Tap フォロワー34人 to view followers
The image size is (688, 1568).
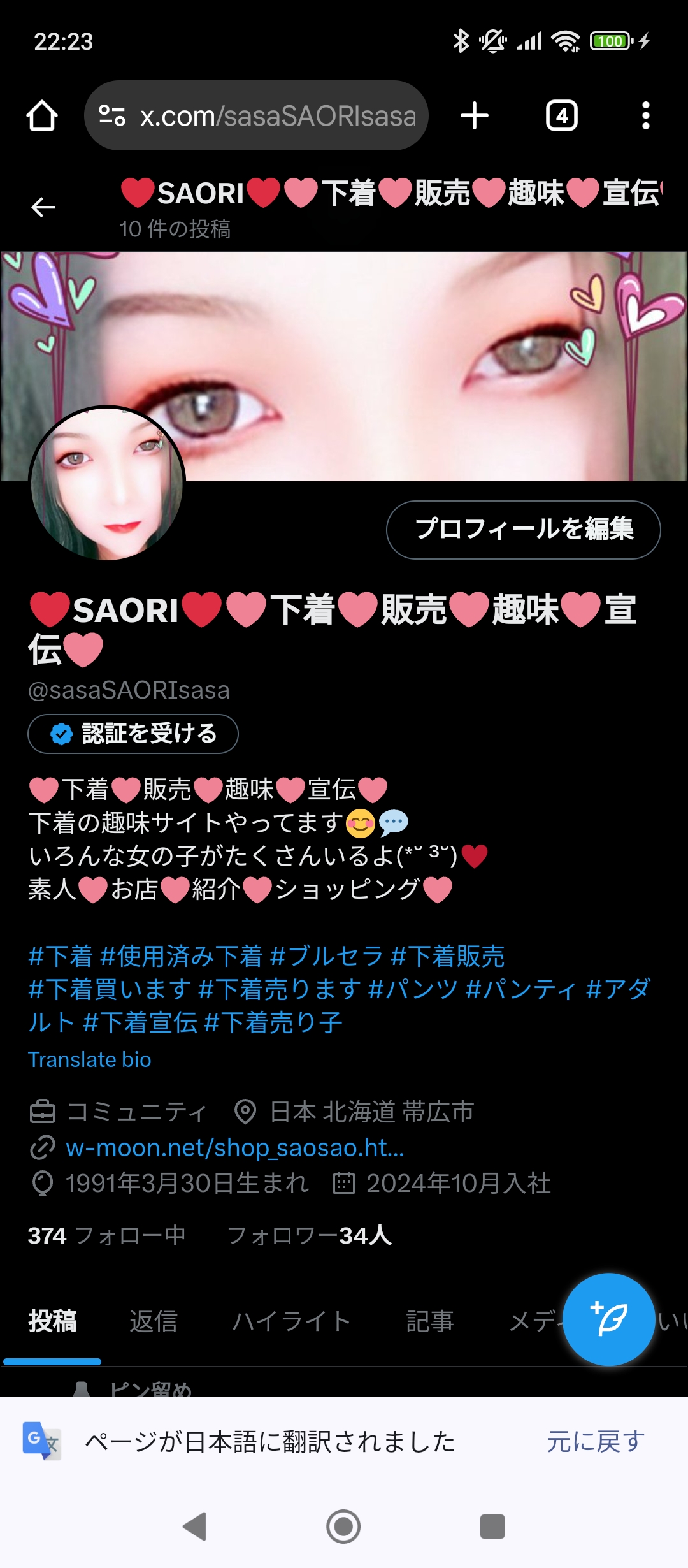(310, 1236)
